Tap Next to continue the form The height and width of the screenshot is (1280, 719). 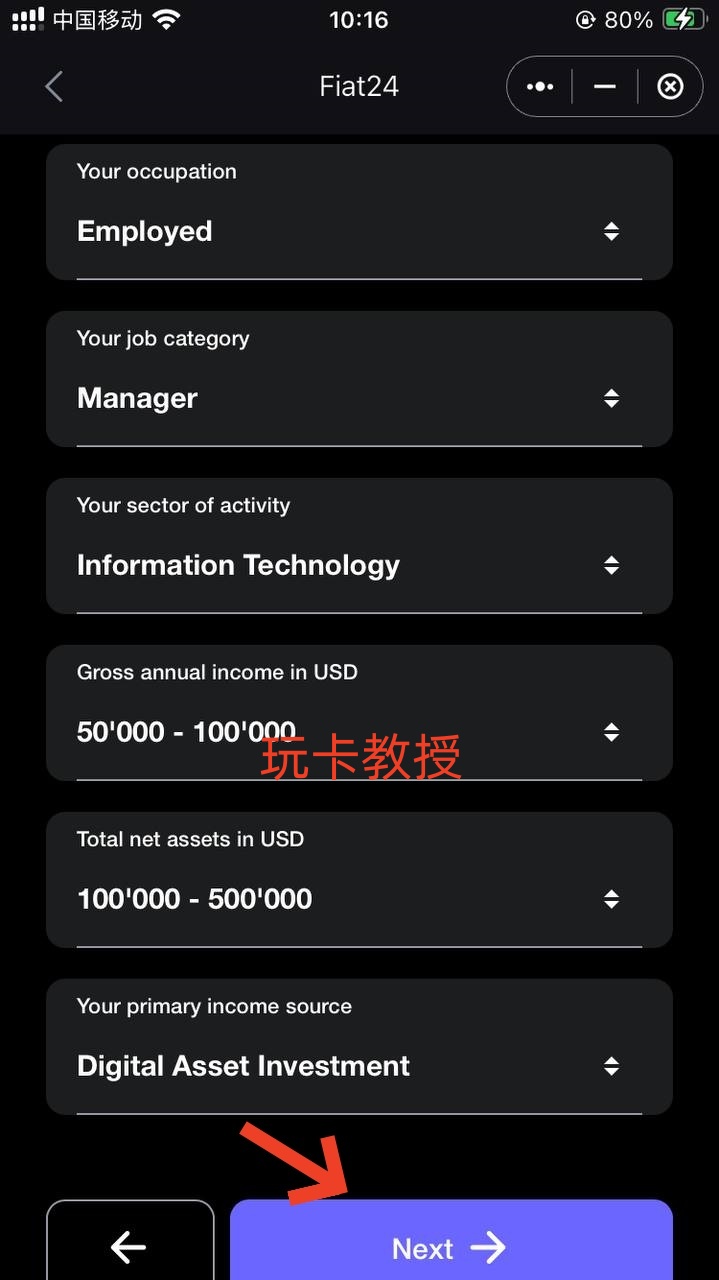[450, 1247]
